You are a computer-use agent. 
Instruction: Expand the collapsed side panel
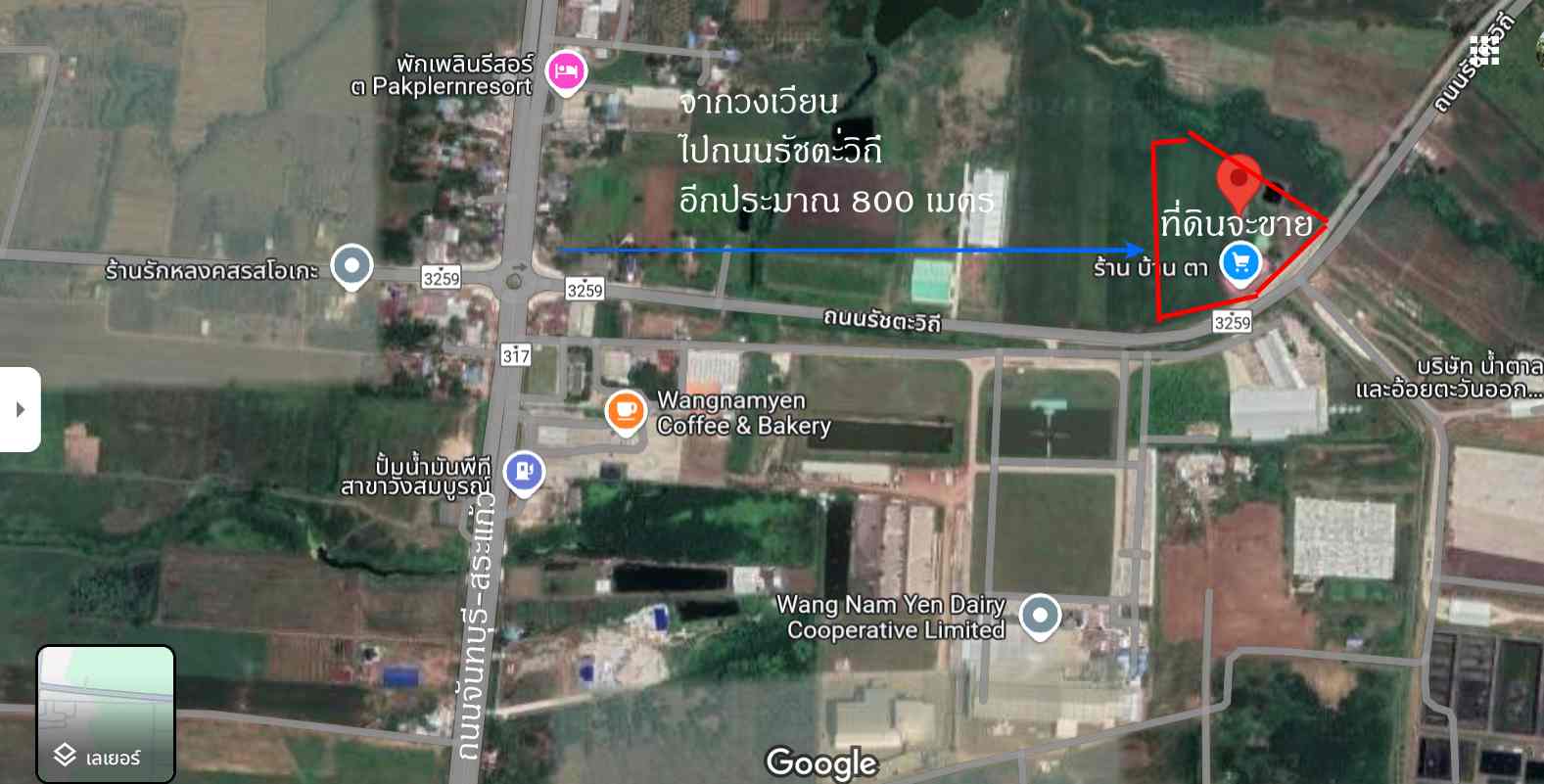click(20, 409)
